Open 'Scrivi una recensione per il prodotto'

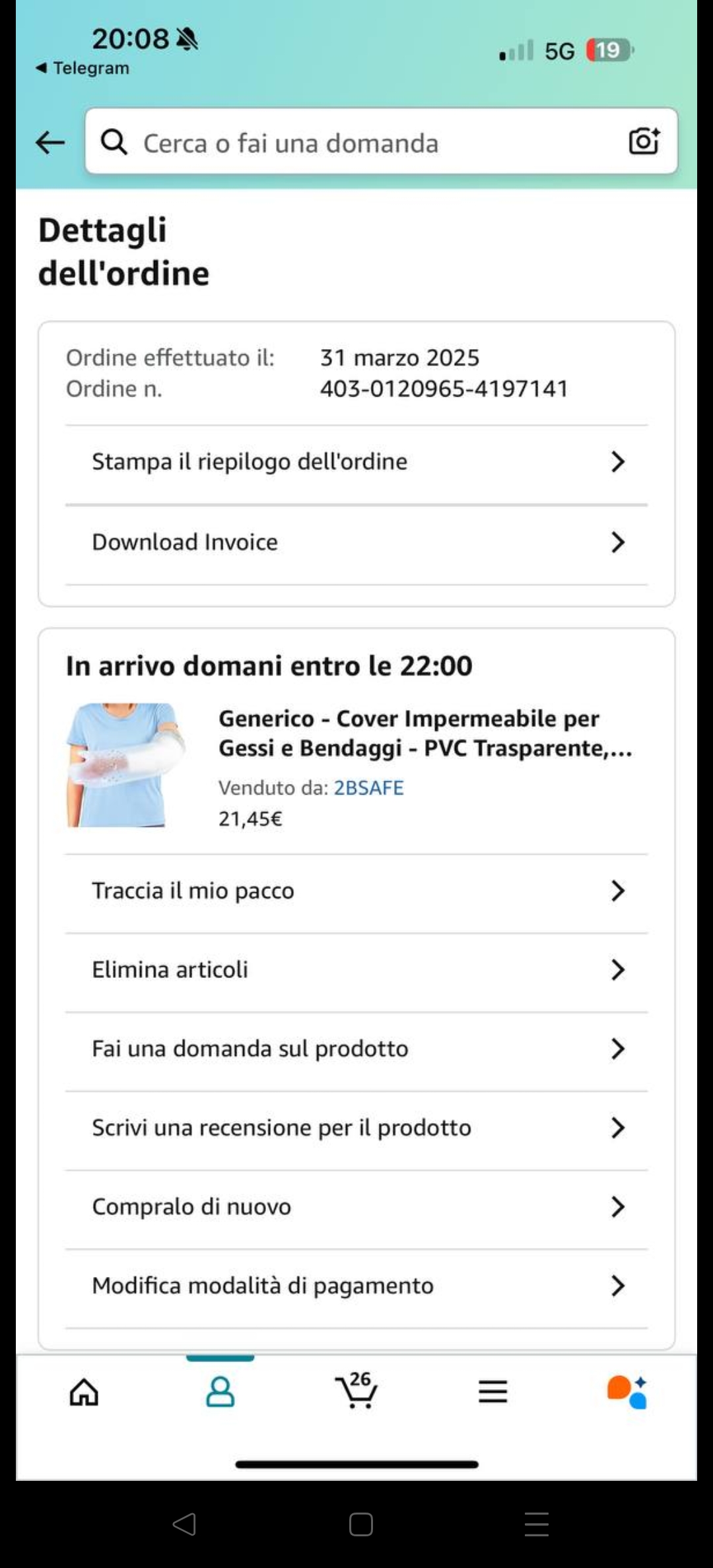[356, 1128]
